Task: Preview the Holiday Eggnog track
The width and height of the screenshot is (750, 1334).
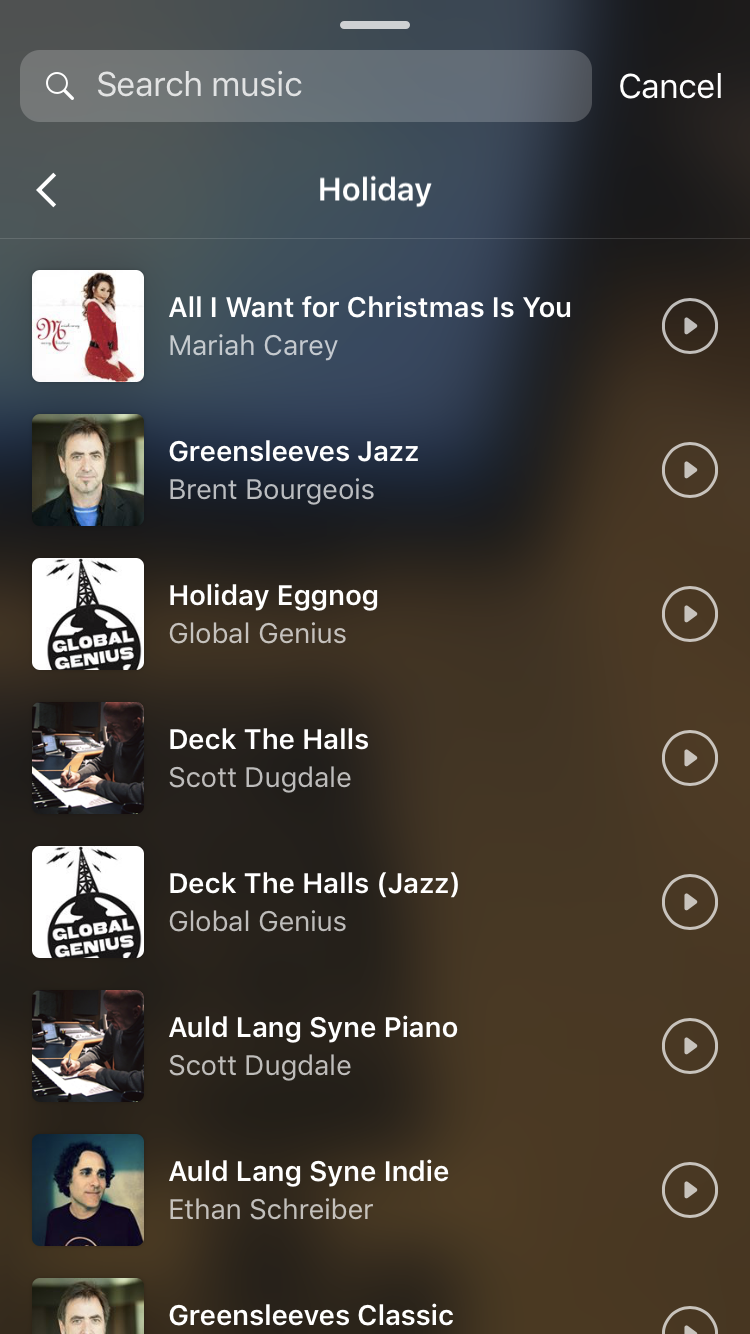Action: 690,614
